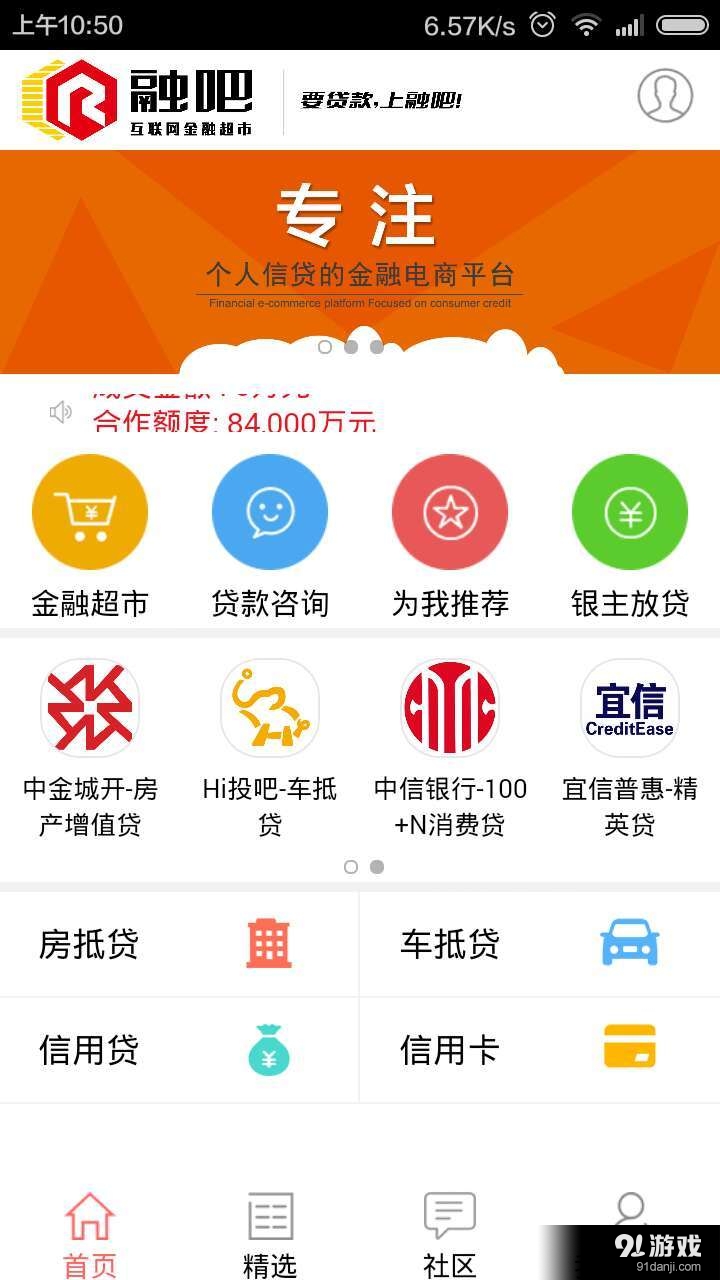Viewport: 720px width, 1280px height.
Task: Select the second partner carousel dot
Action: [x=377, y=867]
